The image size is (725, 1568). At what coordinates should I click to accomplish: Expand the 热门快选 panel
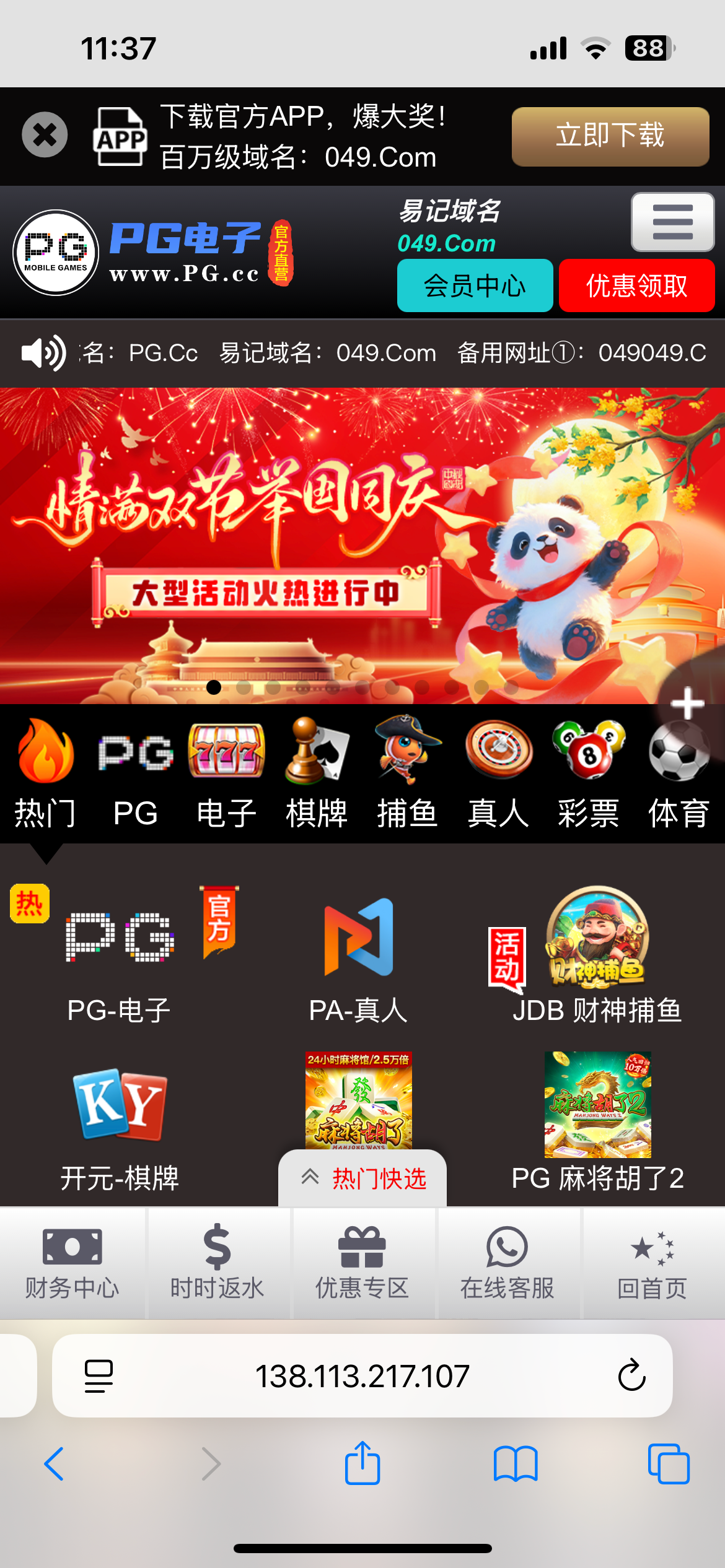[x=363, y=1178]
